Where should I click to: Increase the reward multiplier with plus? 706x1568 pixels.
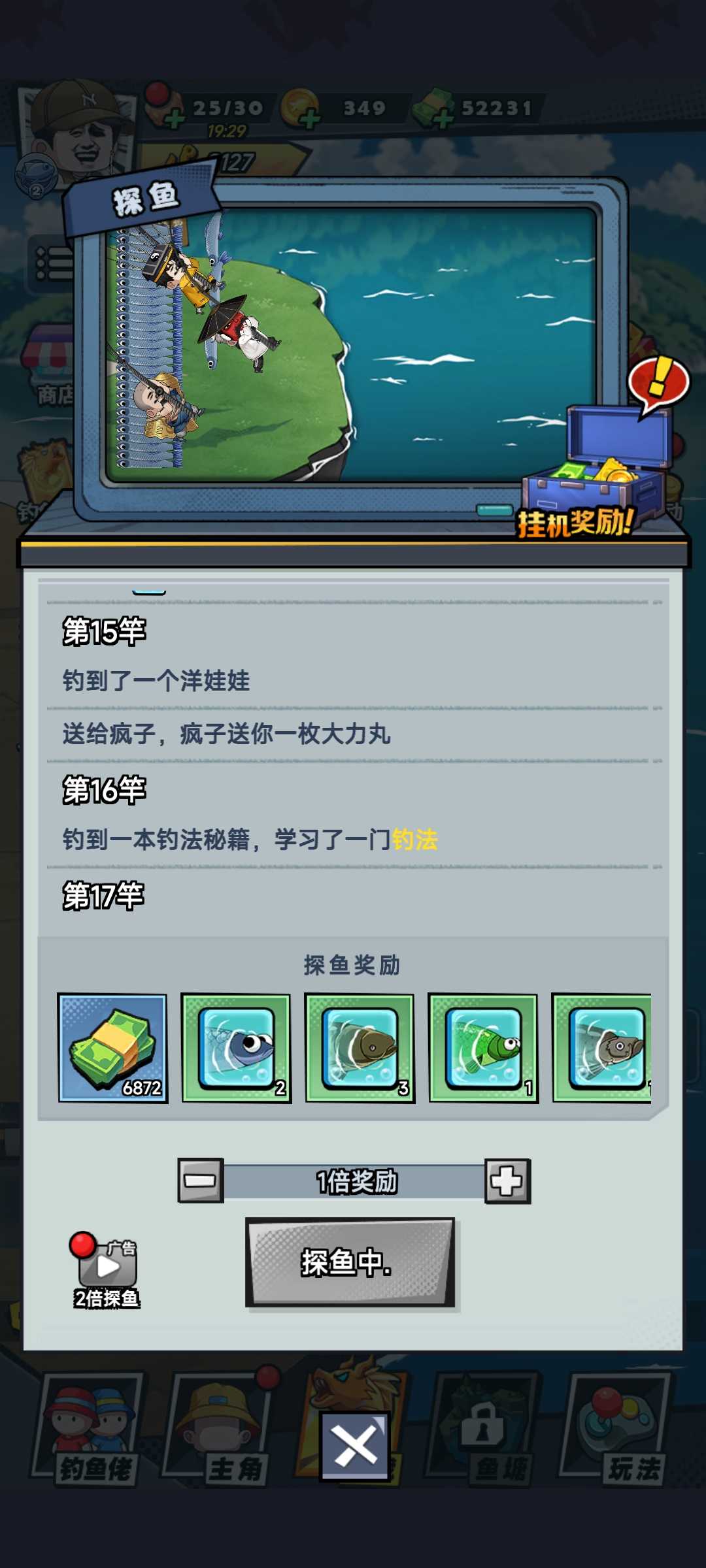507,1181
